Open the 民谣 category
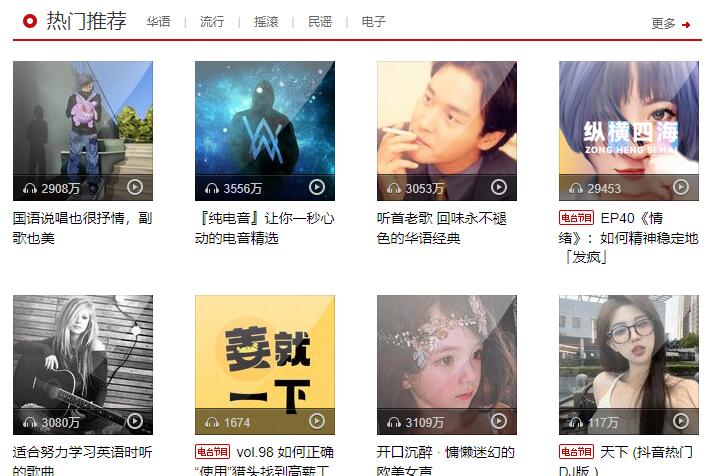The image size is (721, 476). tap(320, 22)
